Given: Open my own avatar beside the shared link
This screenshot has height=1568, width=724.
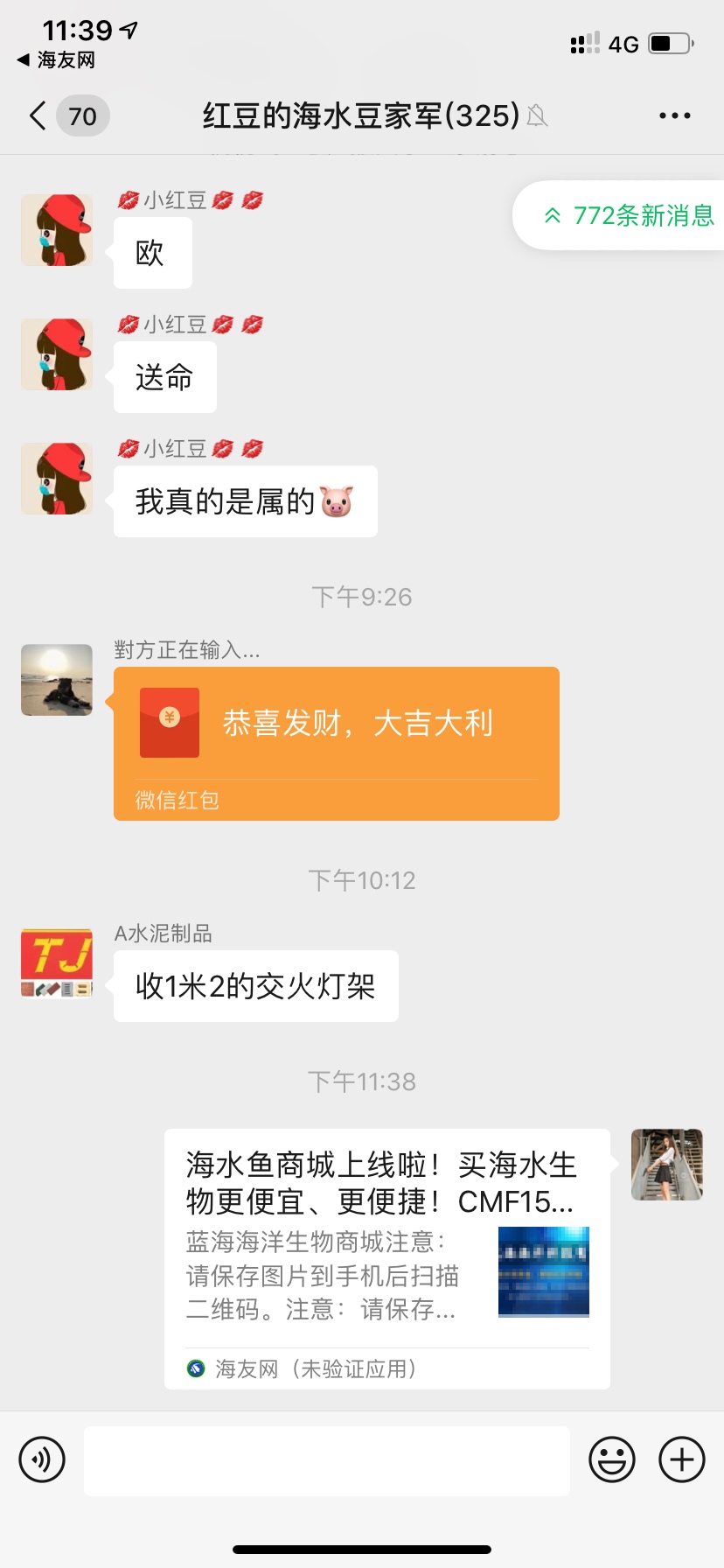Looking at the screenshot, I should (x=667, y=1165).
